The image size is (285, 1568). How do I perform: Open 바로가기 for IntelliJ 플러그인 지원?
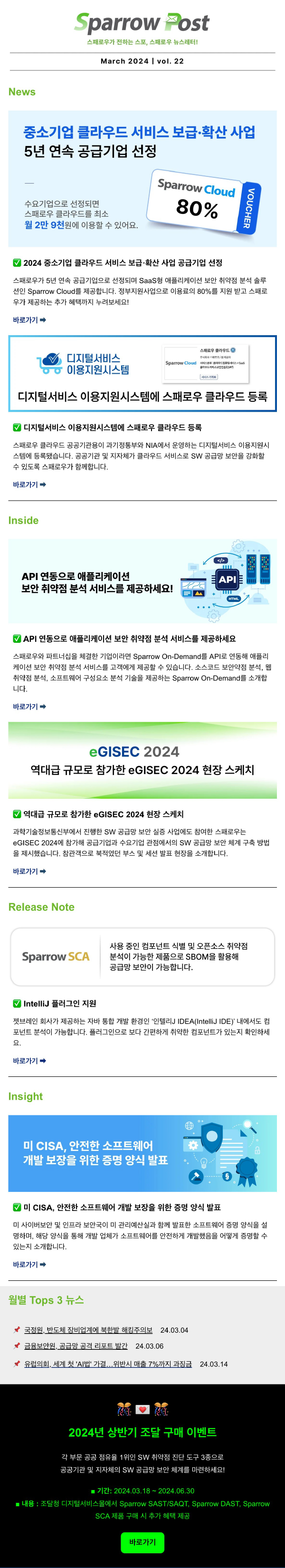click(x=29, y=1060)
